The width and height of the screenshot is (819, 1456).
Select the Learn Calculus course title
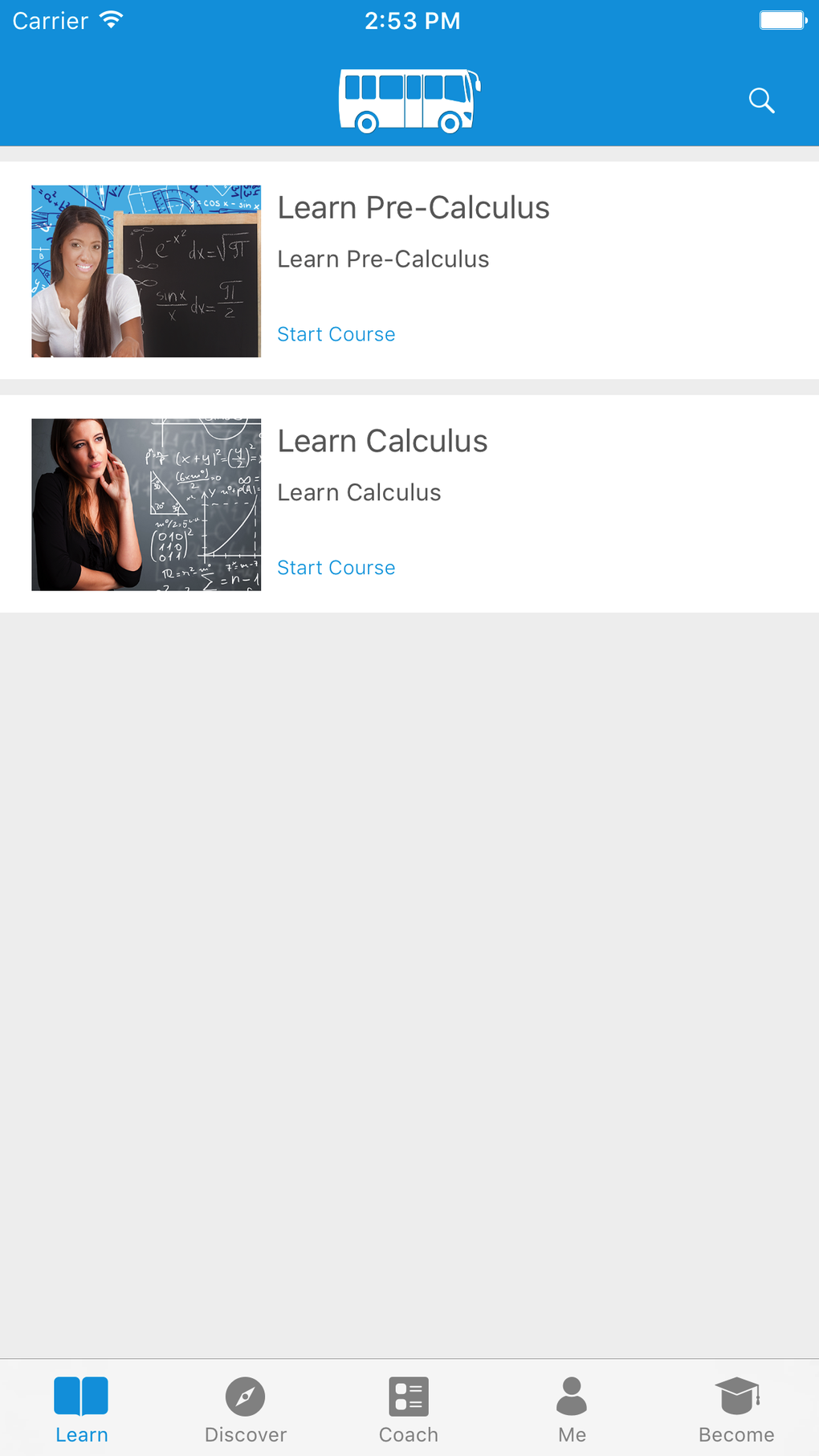click(383, 440)
